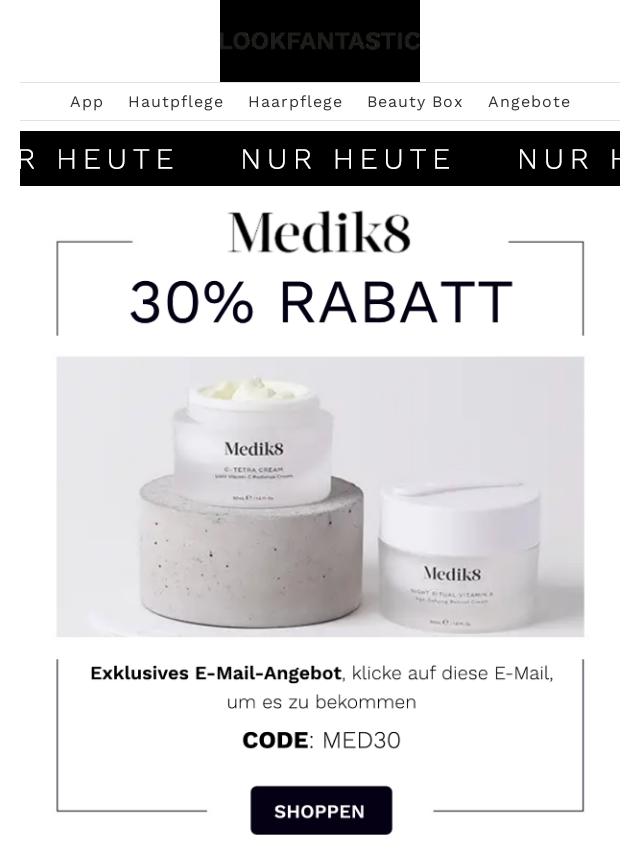View Angebote offers

point(529,102)
